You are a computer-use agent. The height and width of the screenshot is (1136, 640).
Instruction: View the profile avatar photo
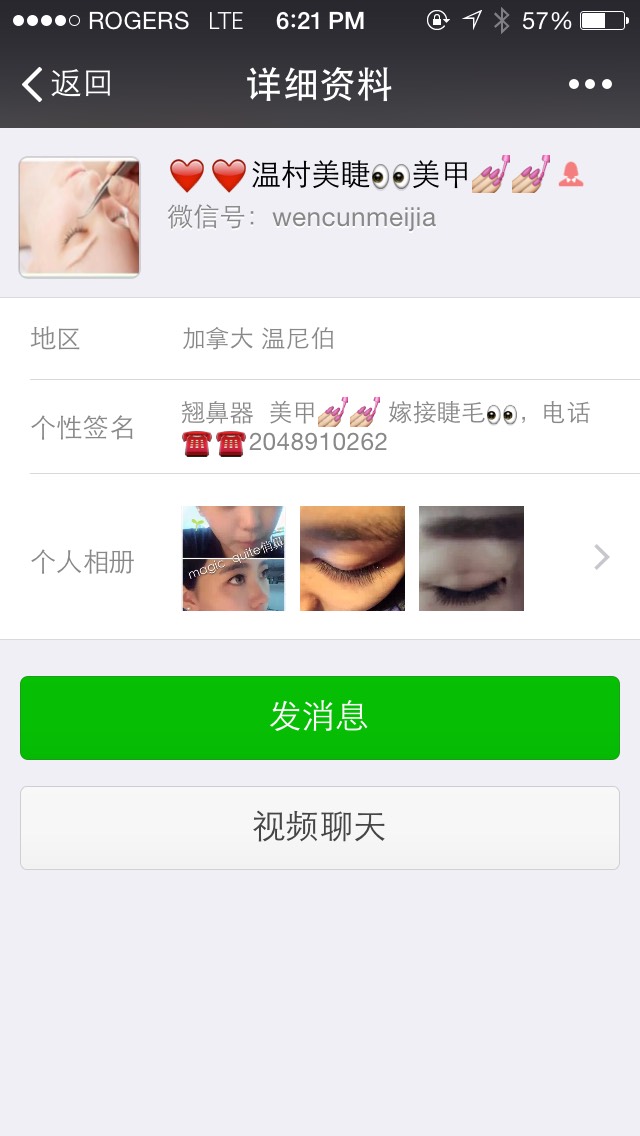[79, 217]
